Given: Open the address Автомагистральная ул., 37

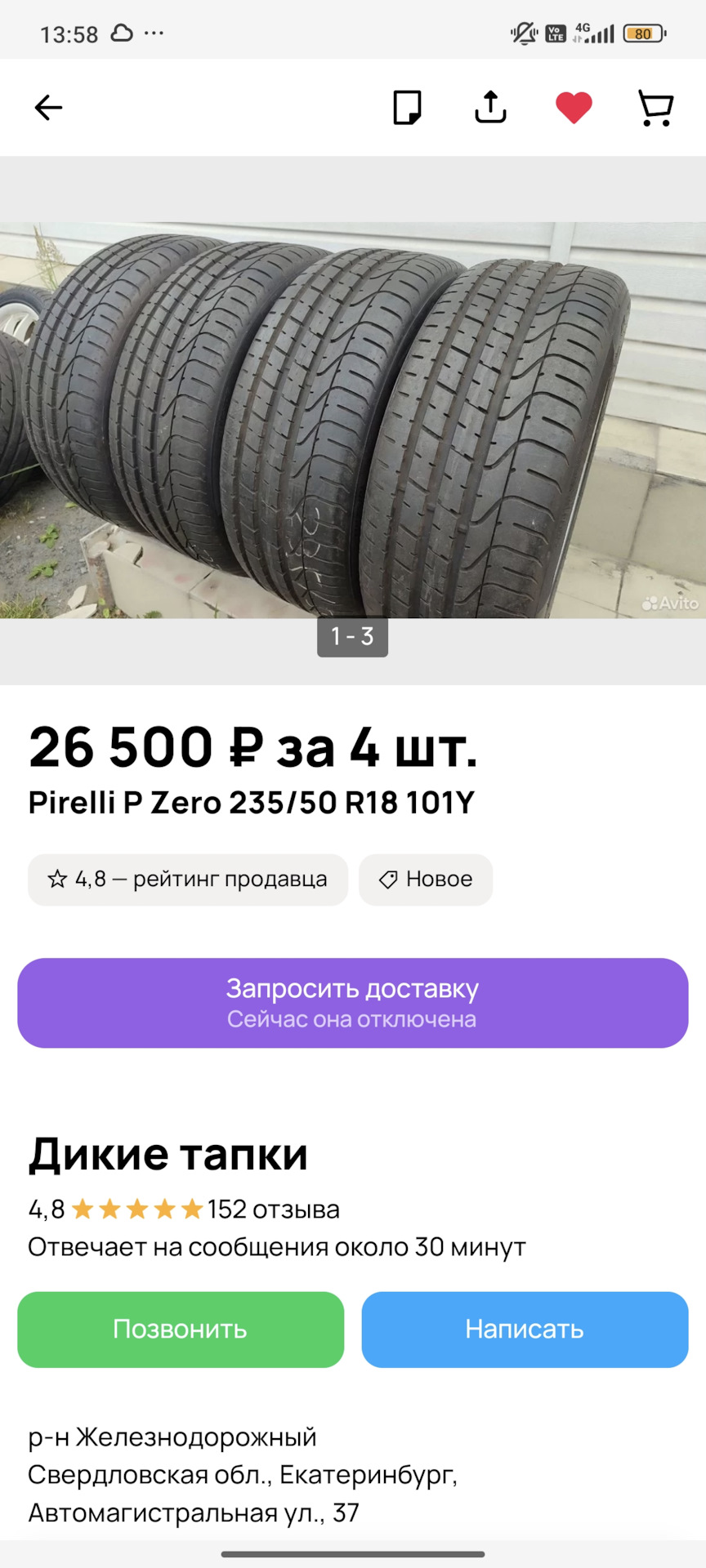Looking at the screenshot, I should coord(194,1513).
